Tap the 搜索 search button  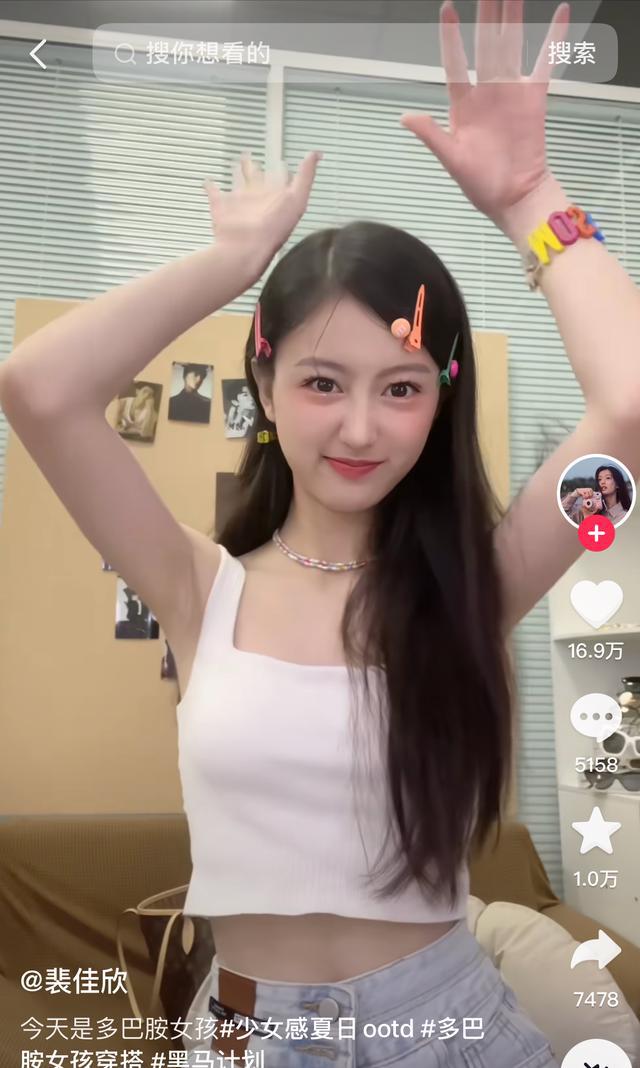click(x=571, y=54)
